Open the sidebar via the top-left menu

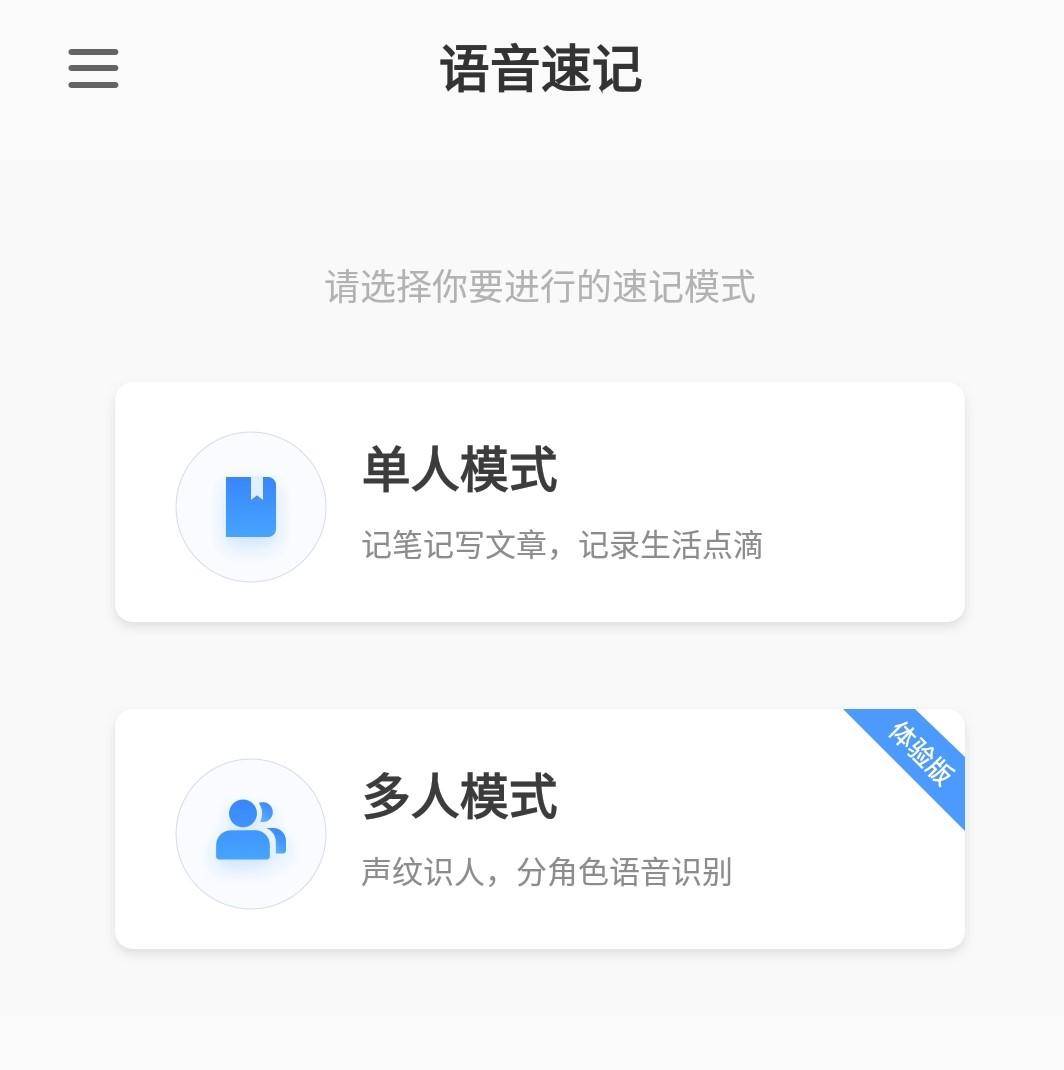coord(92,68)
